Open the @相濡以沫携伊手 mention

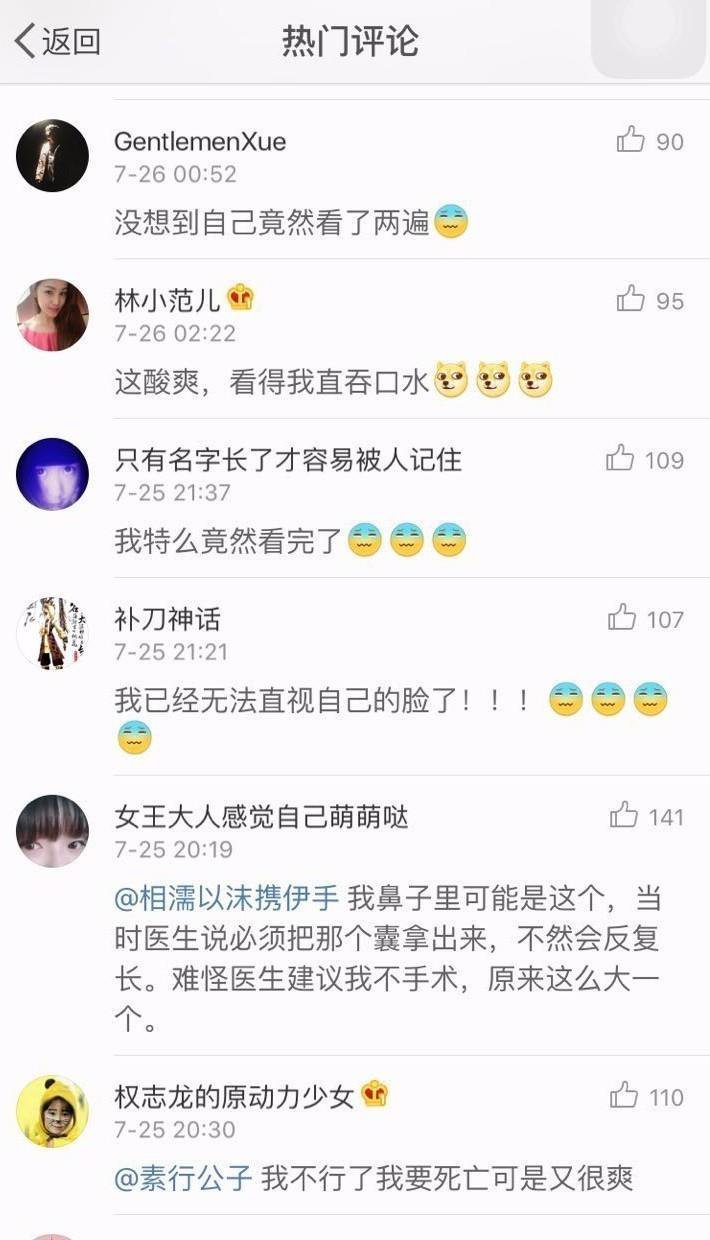[x=227, y=898]
